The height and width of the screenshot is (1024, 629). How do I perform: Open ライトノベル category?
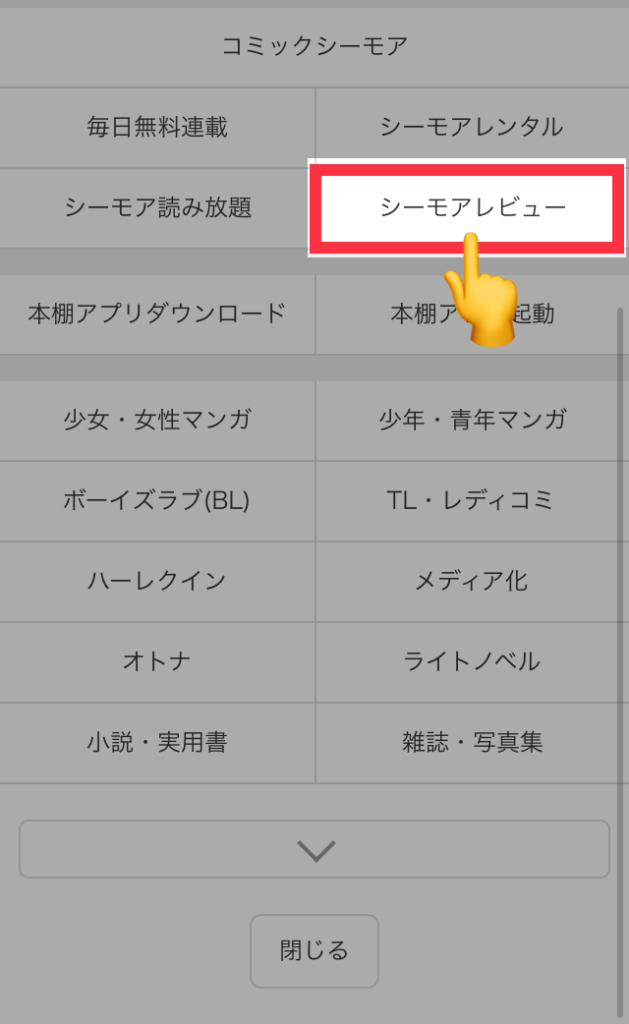[x=472, y=662]
